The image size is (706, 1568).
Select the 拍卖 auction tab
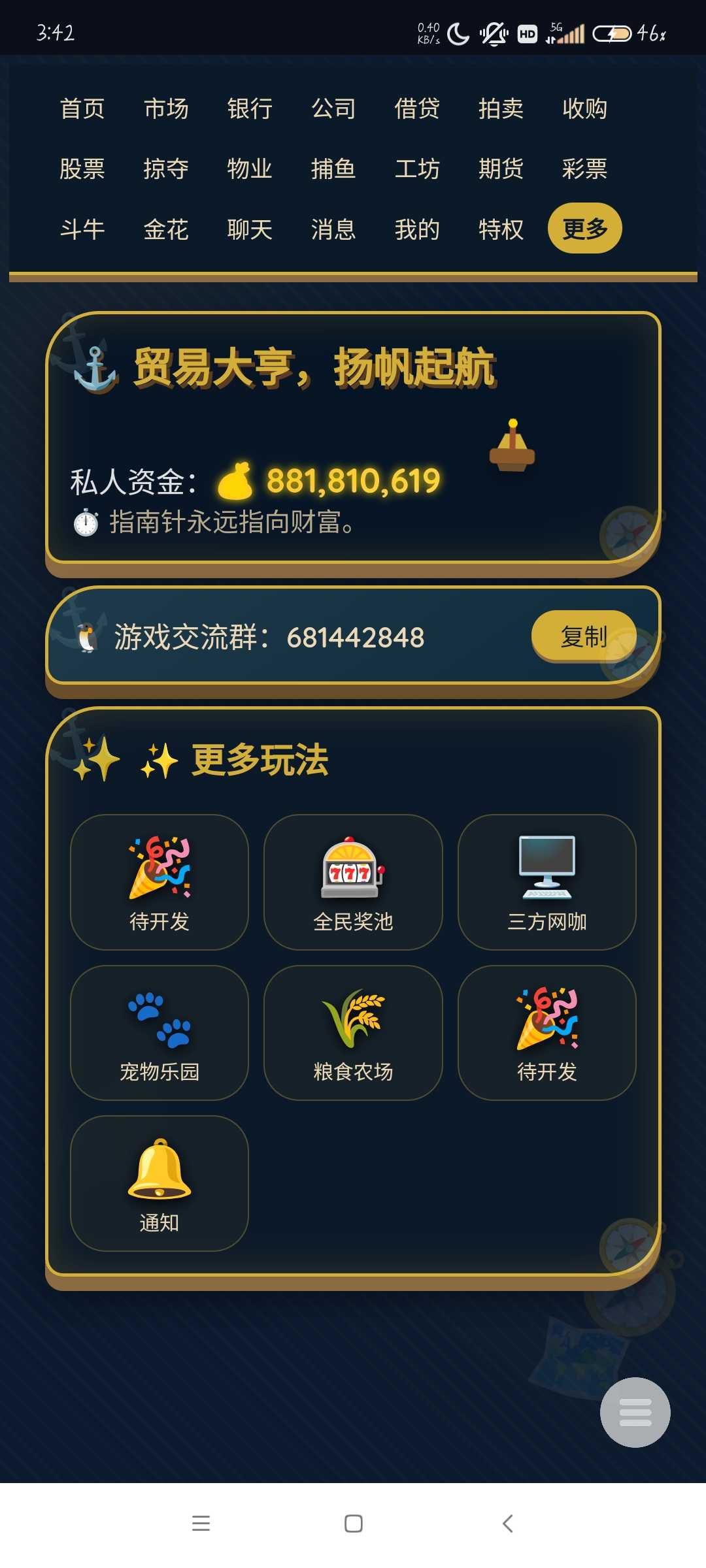click(501, 108)
